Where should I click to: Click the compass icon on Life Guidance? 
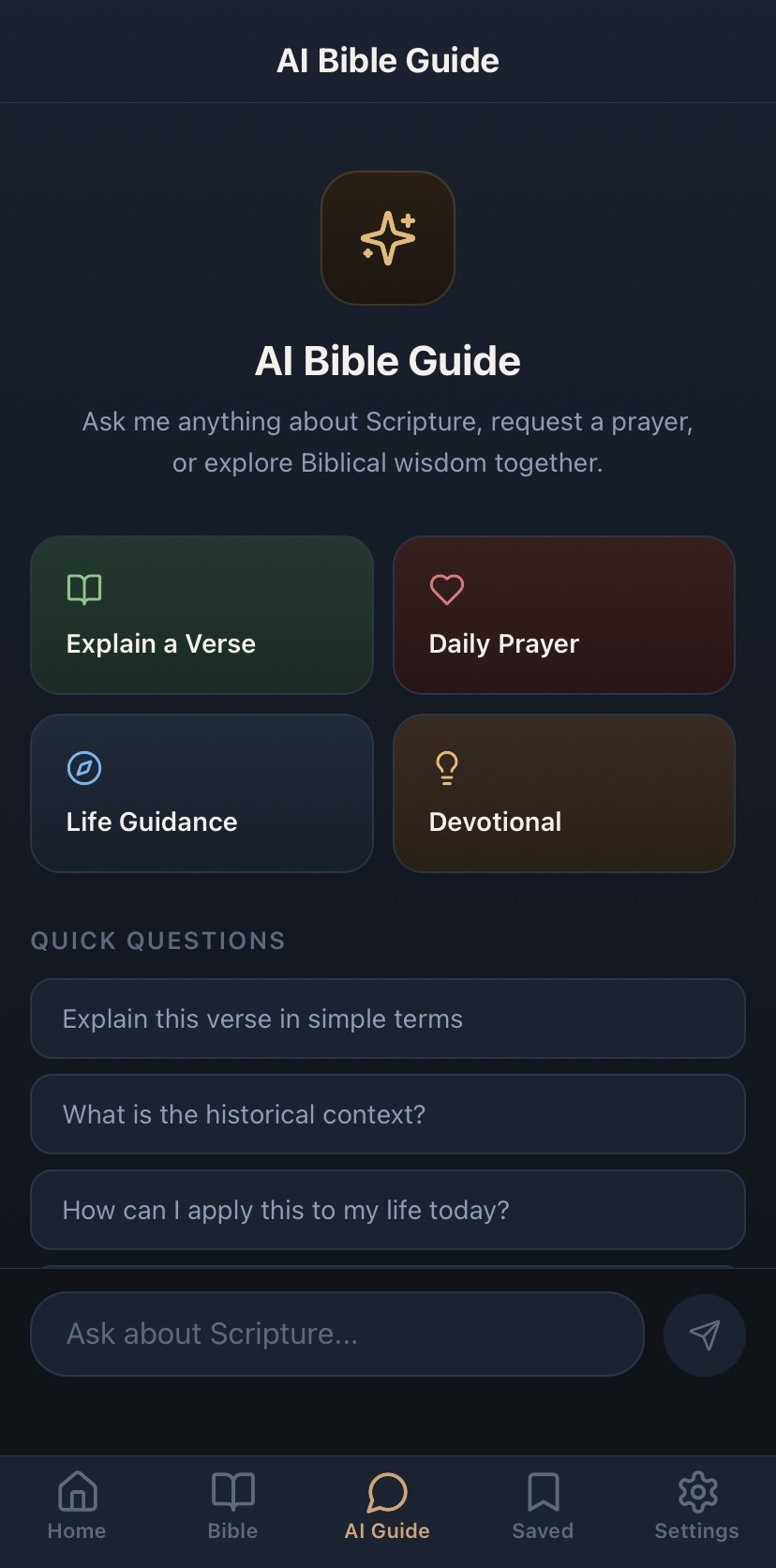(x=84, y=767)
